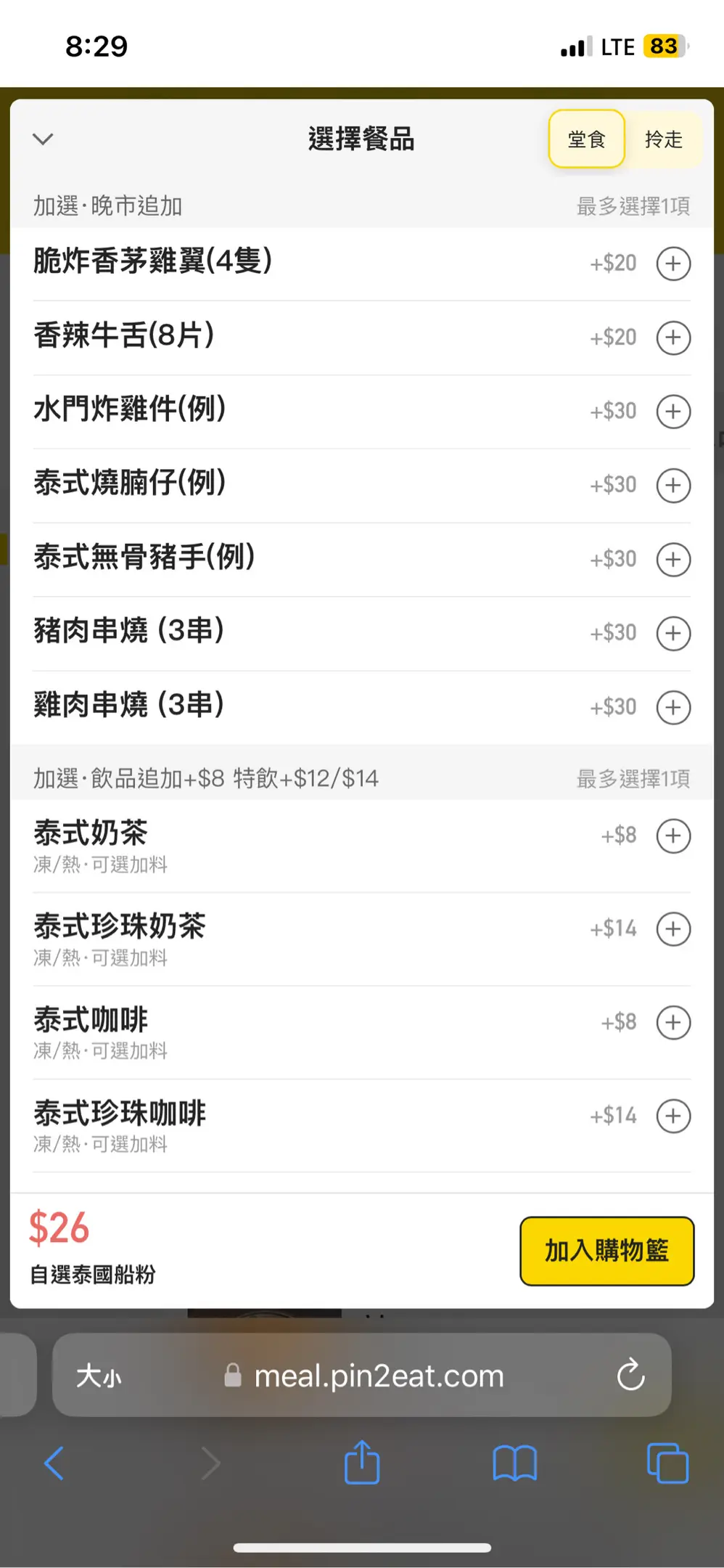The width and height of the screenshot is (724, 1568).
Task: Add 泰式咖啡 drink for +$8
Action: coord(672,1023)
